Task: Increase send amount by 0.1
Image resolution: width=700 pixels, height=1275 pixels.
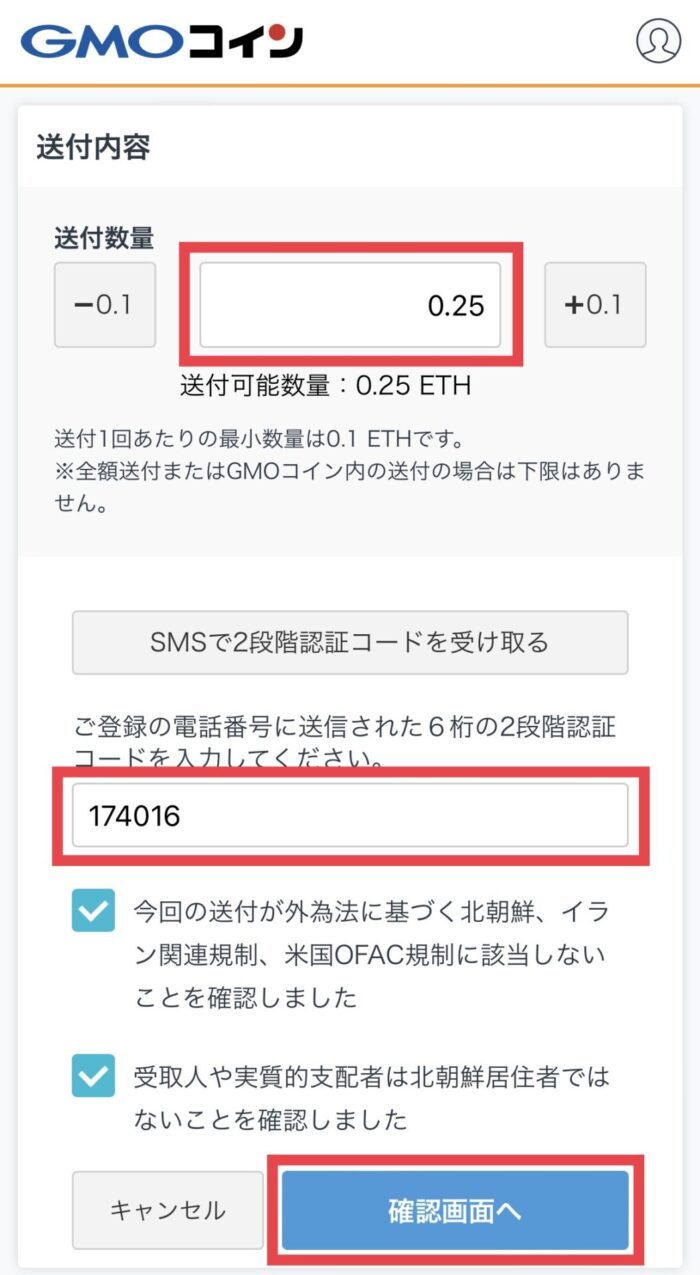Action: pos(595,305)
